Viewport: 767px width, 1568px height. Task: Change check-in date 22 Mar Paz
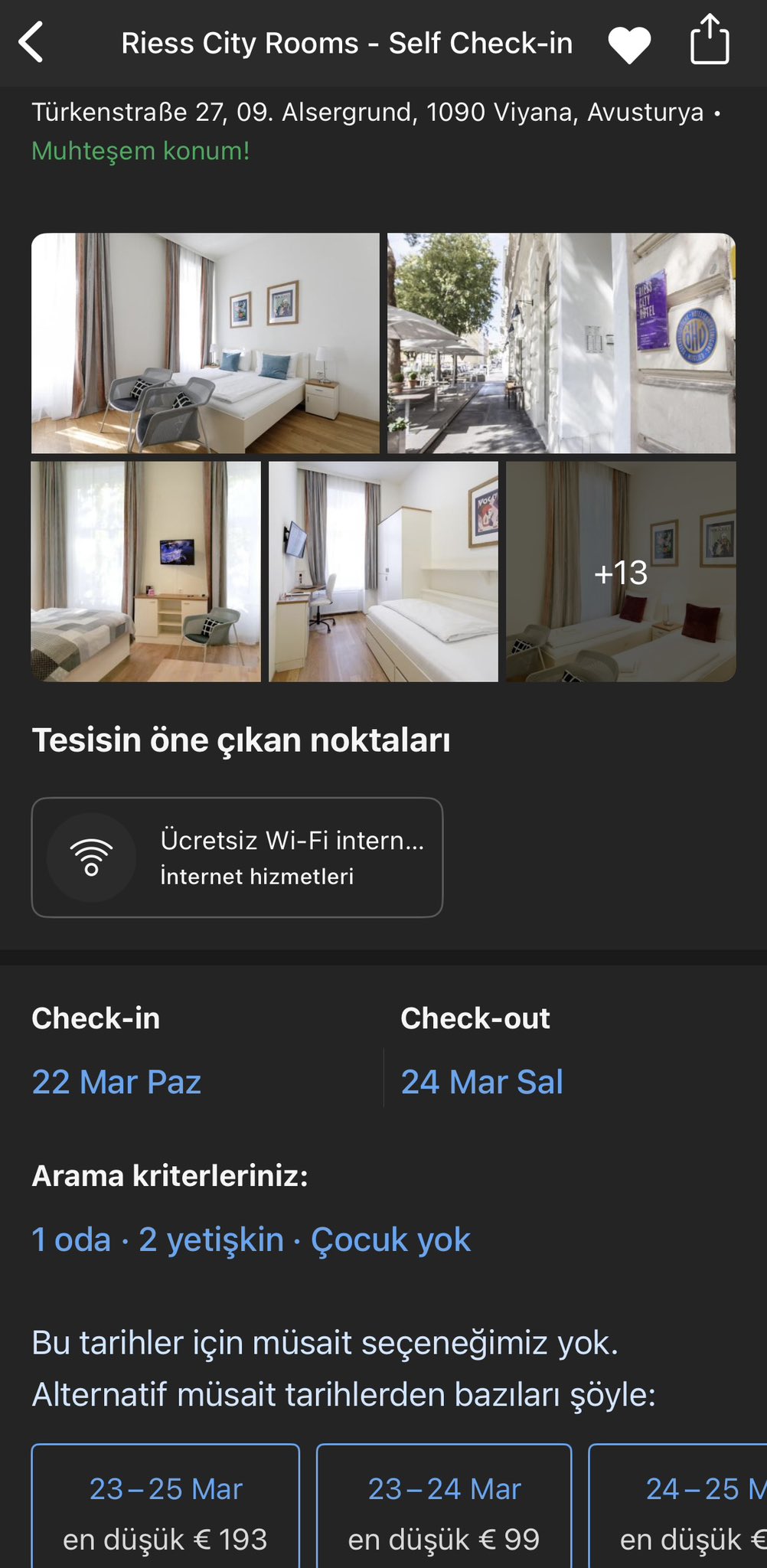click(116, 1082)
